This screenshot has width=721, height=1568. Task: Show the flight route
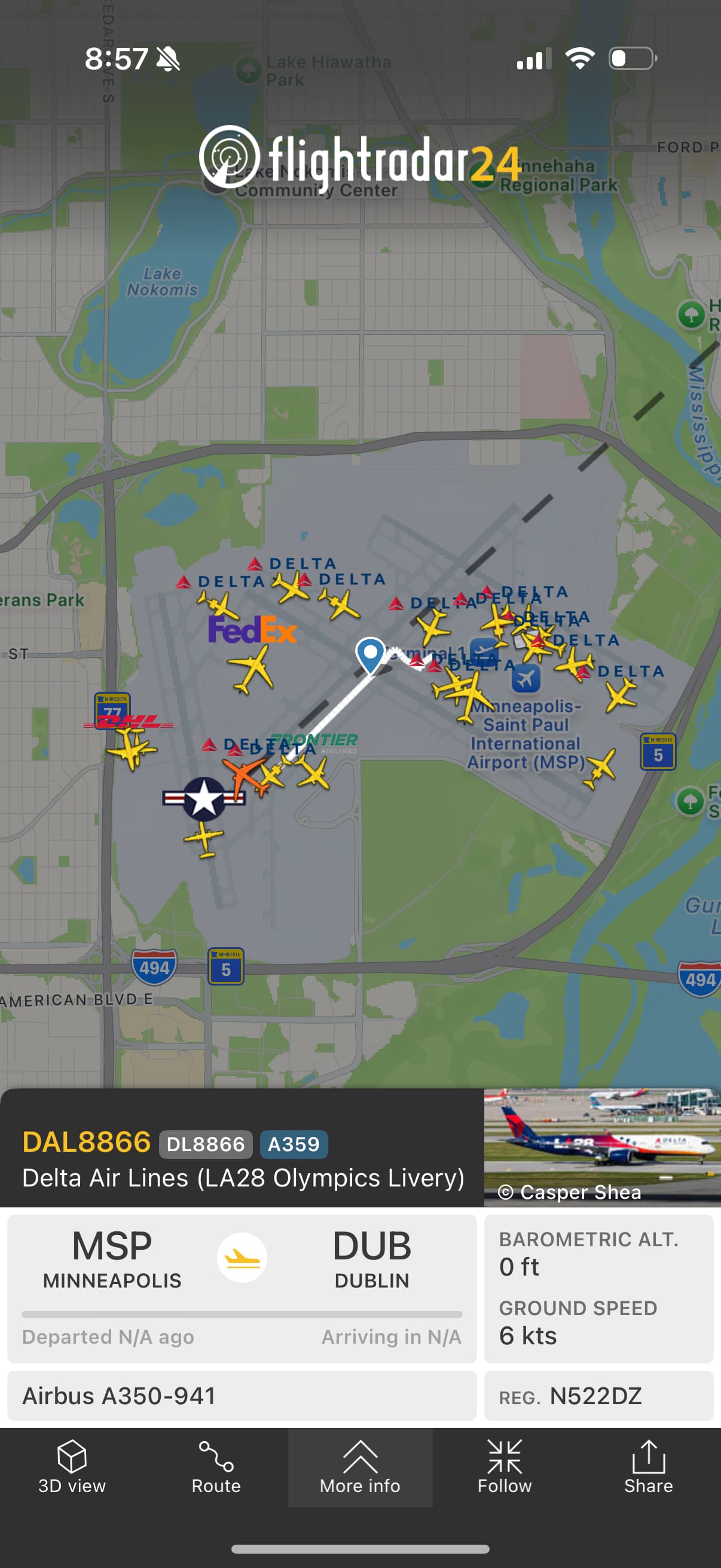216,1468
